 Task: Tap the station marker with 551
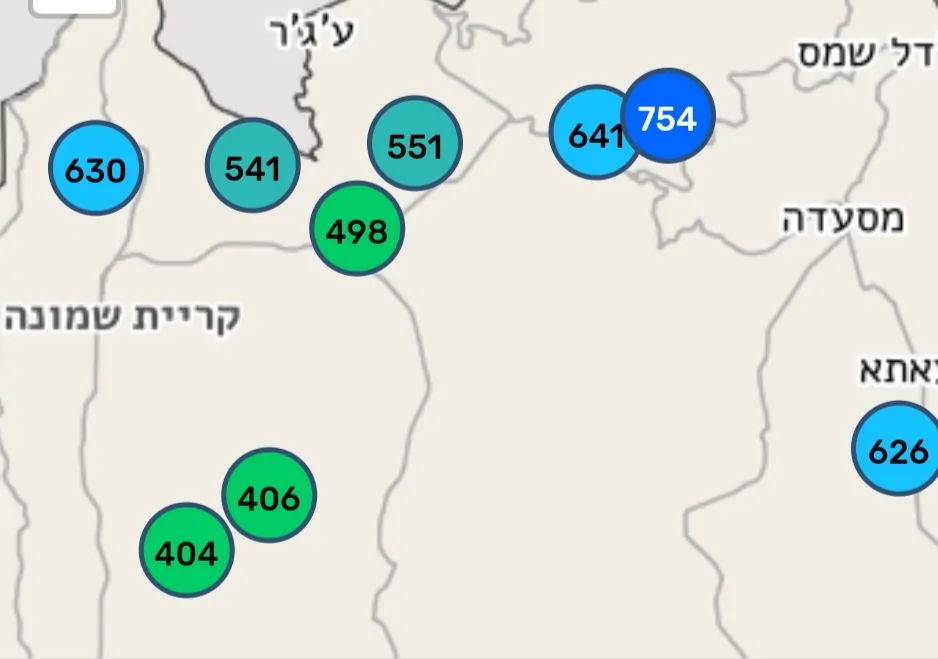click(415, 145)
